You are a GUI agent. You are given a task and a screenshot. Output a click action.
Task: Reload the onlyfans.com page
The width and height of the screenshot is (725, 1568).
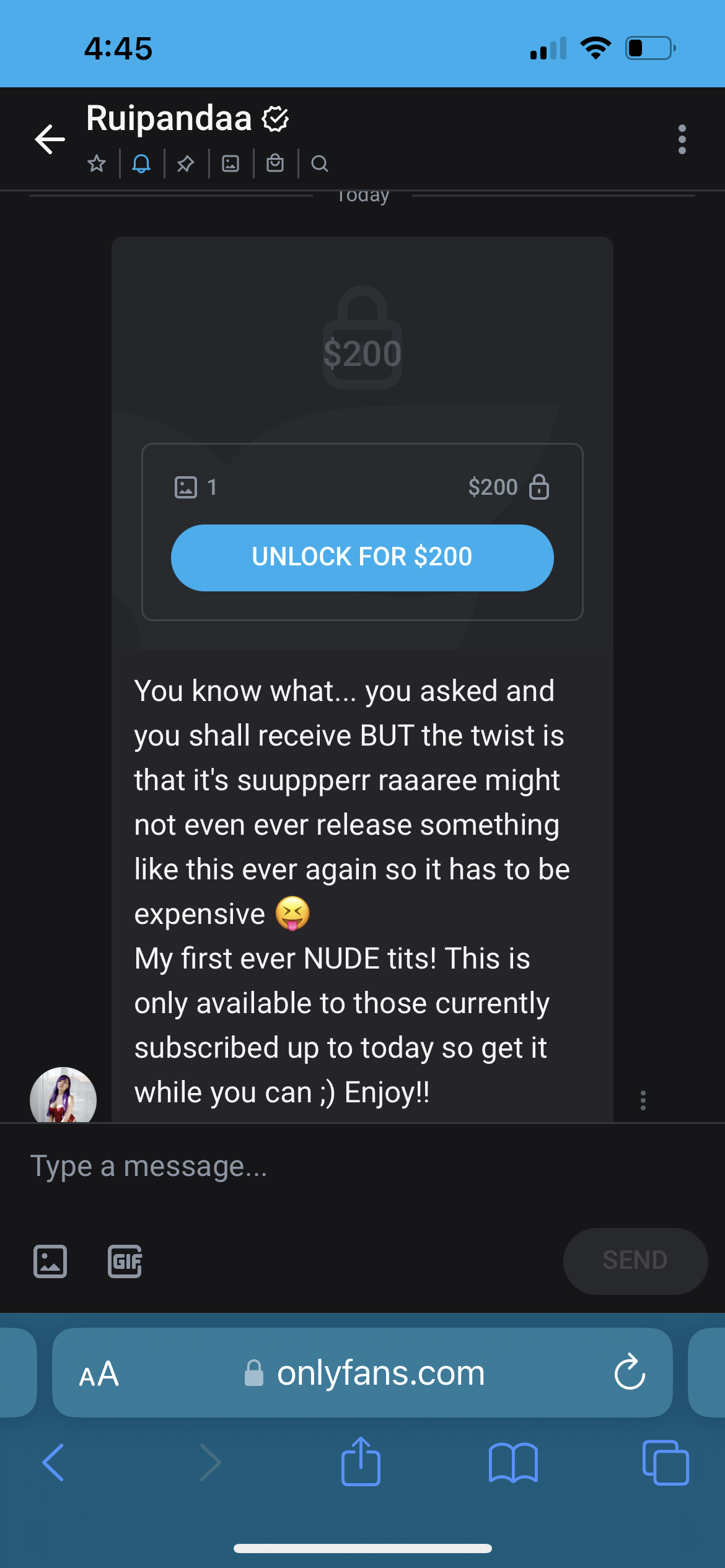pyautogui.click(x=630, y=1372)
